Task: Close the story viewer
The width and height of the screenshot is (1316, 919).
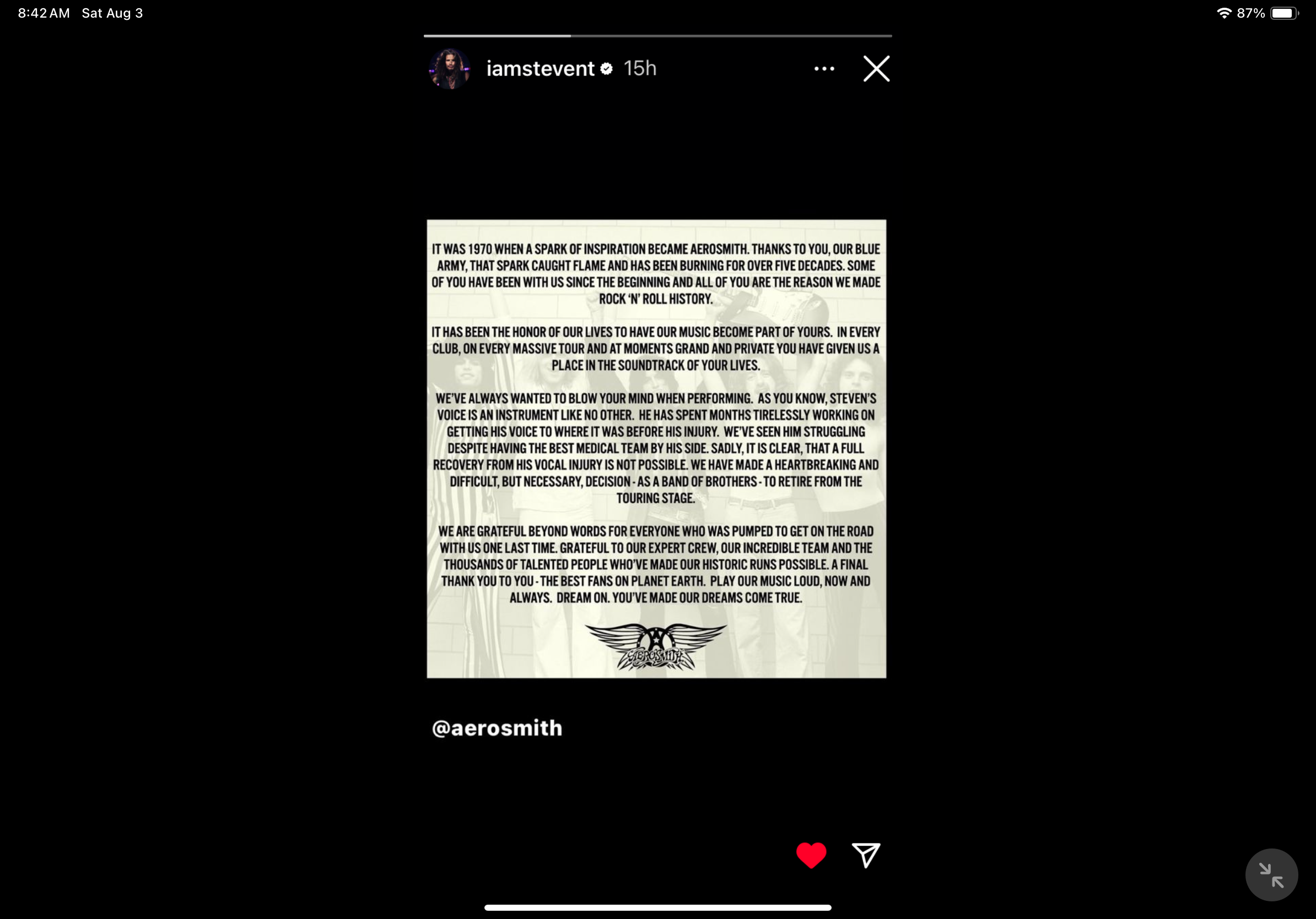Action: pos(876,69)
